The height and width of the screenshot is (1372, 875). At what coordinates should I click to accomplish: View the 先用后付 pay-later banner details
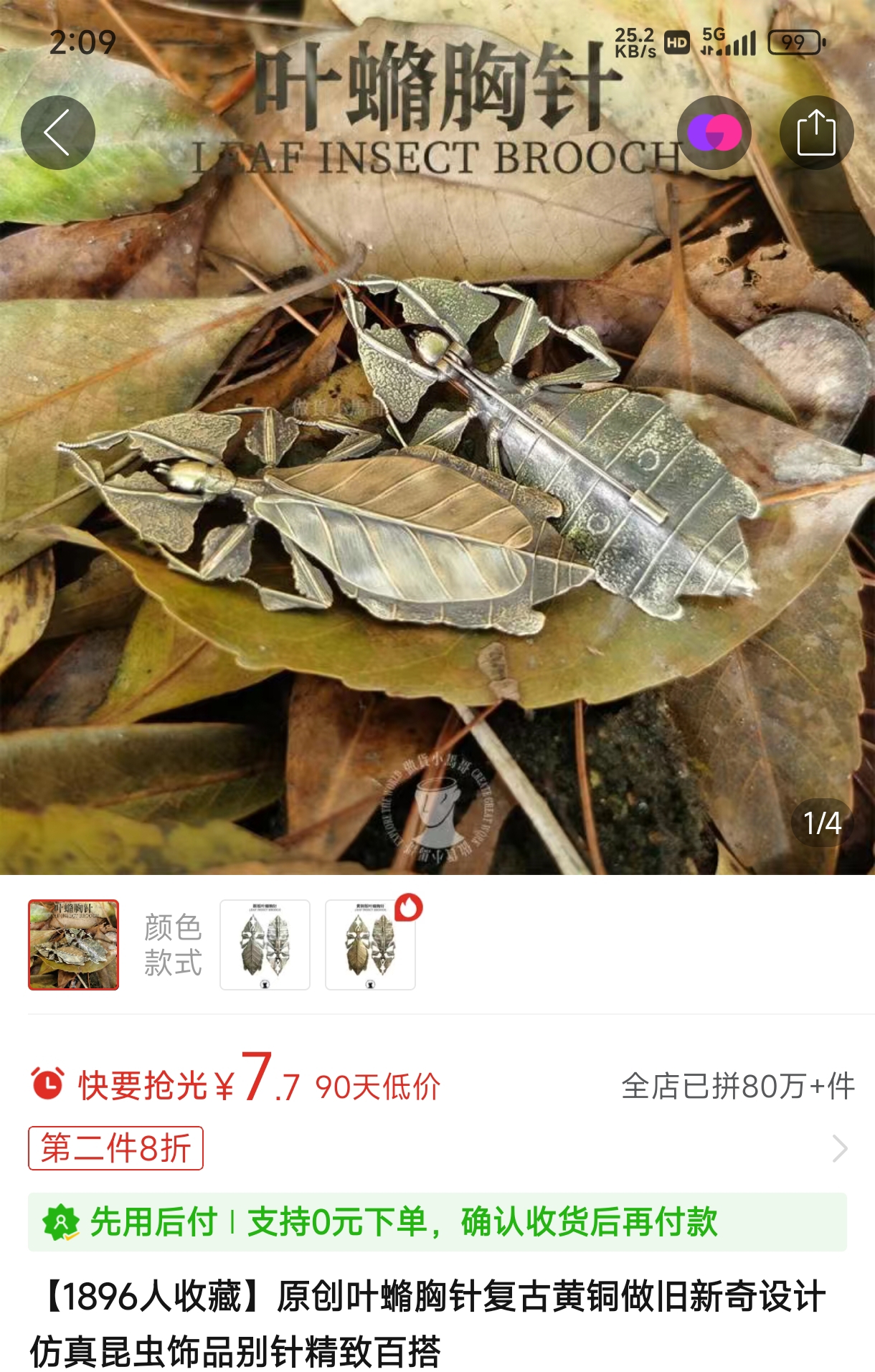pos(437,1222)
